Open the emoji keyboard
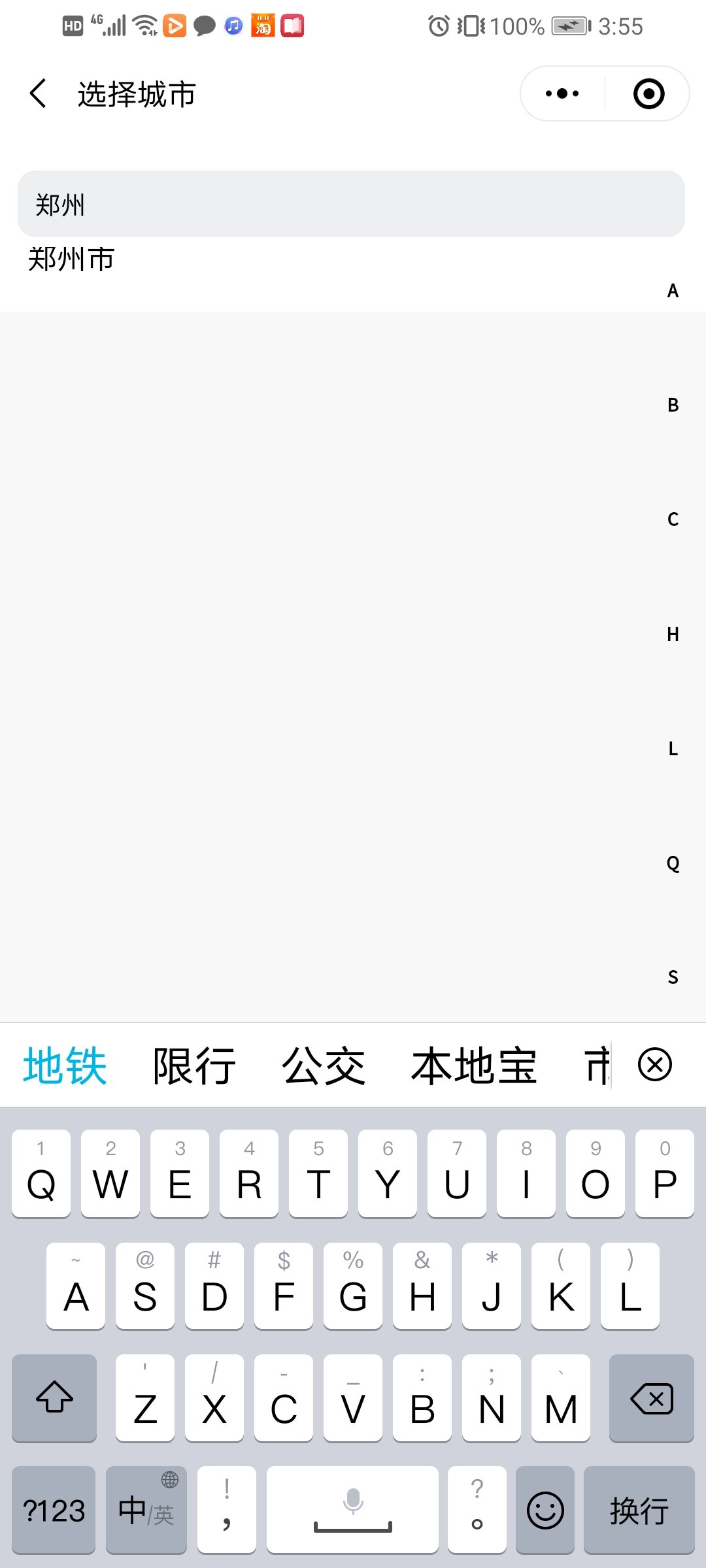This screenshot has height=1568, width=706. 545,1511
